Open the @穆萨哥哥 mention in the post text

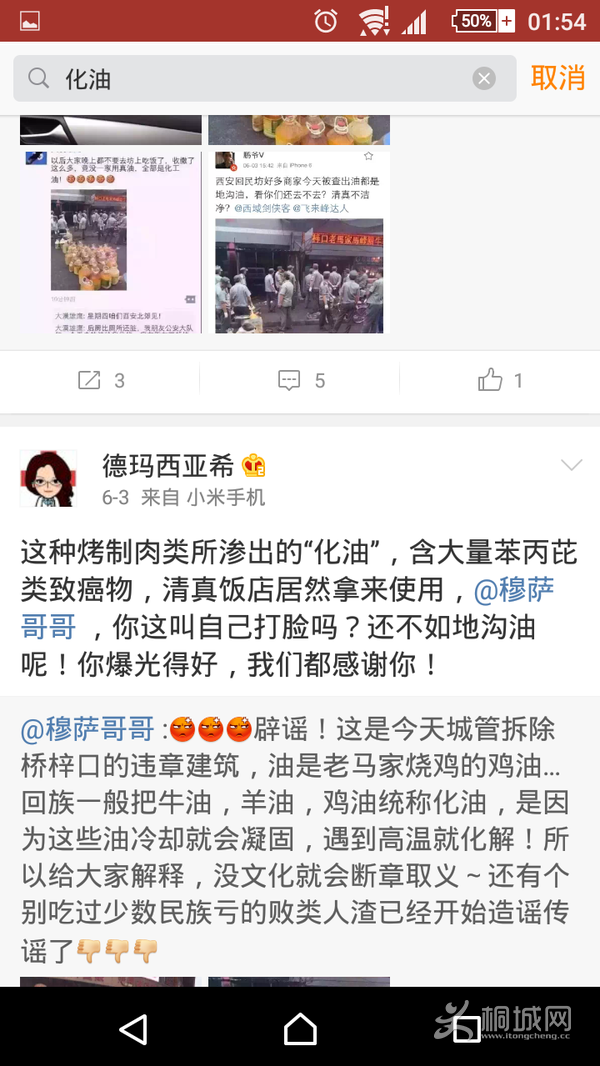(x=513, y=590)
